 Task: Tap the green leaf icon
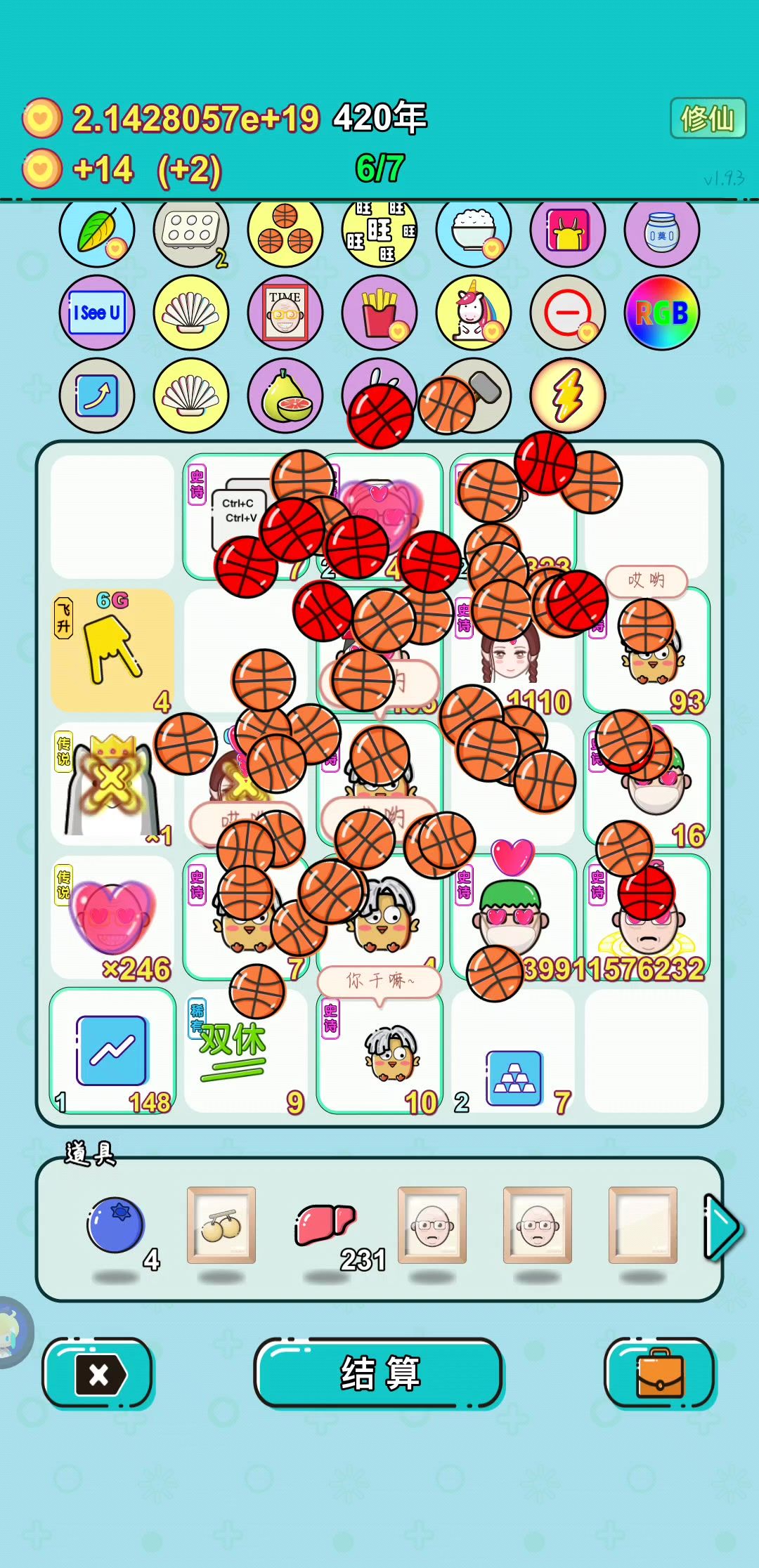tap(97, 230)
